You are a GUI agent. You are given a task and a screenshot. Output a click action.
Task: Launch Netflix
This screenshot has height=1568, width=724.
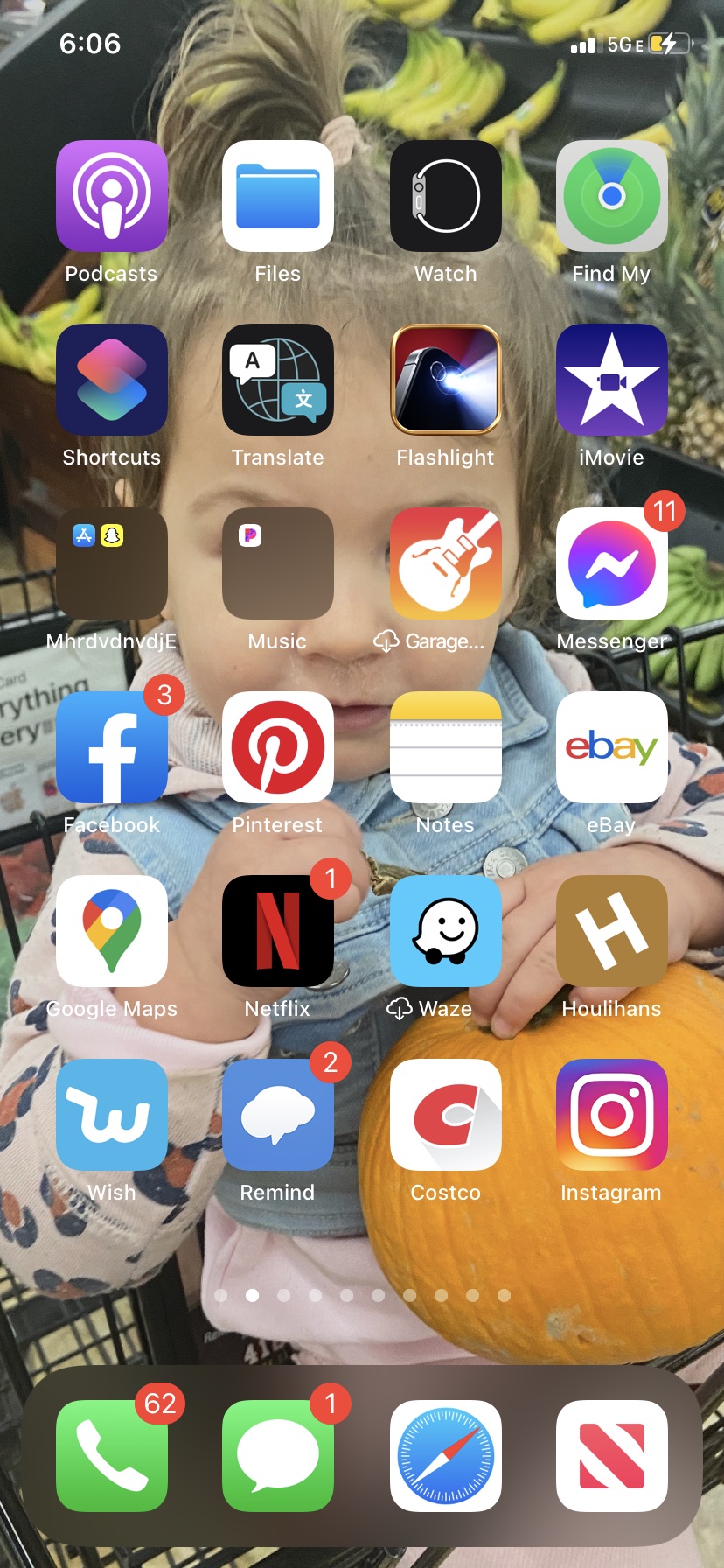pos(278,931)
